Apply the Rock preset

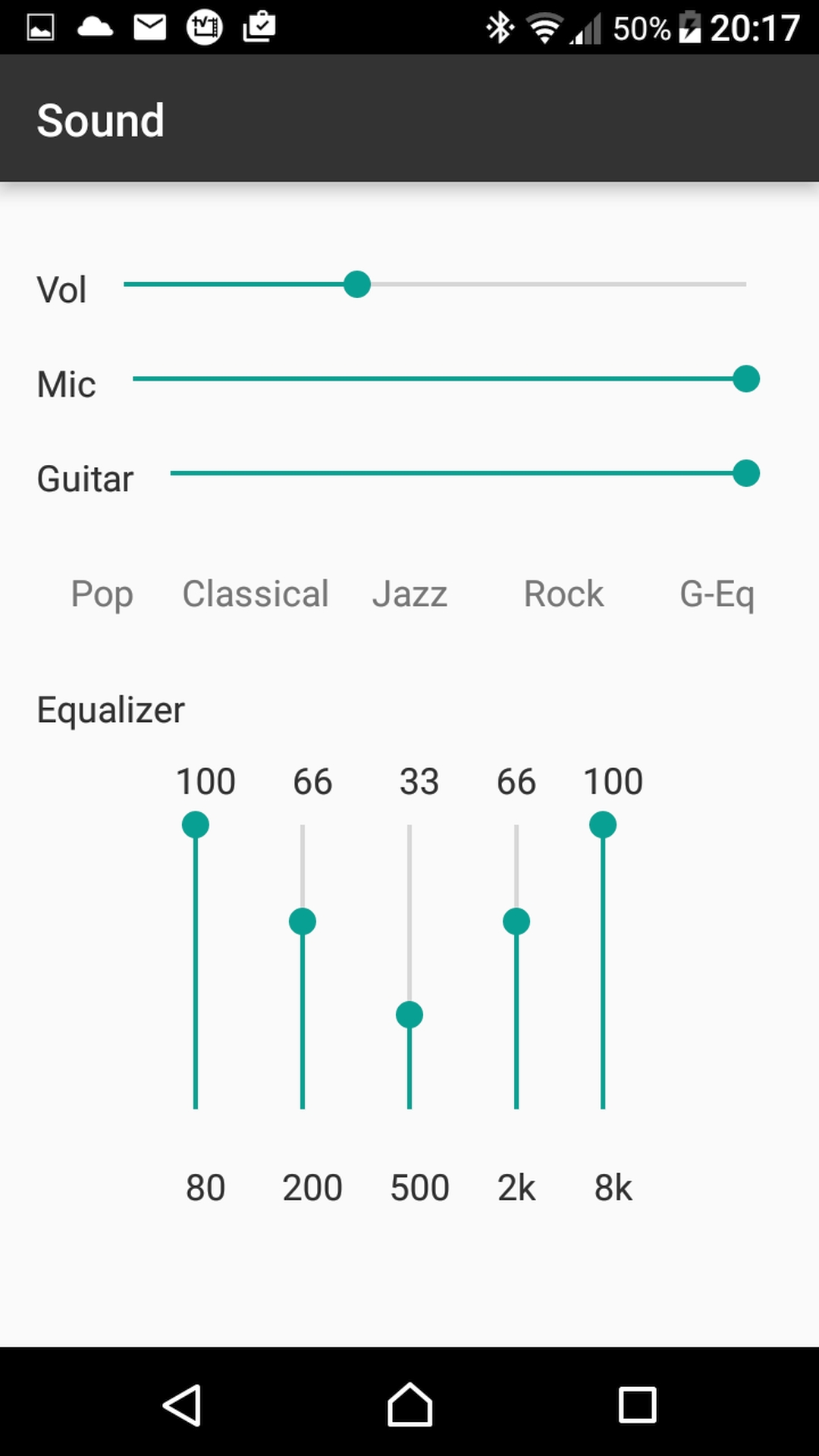click(x=563, y=594)
